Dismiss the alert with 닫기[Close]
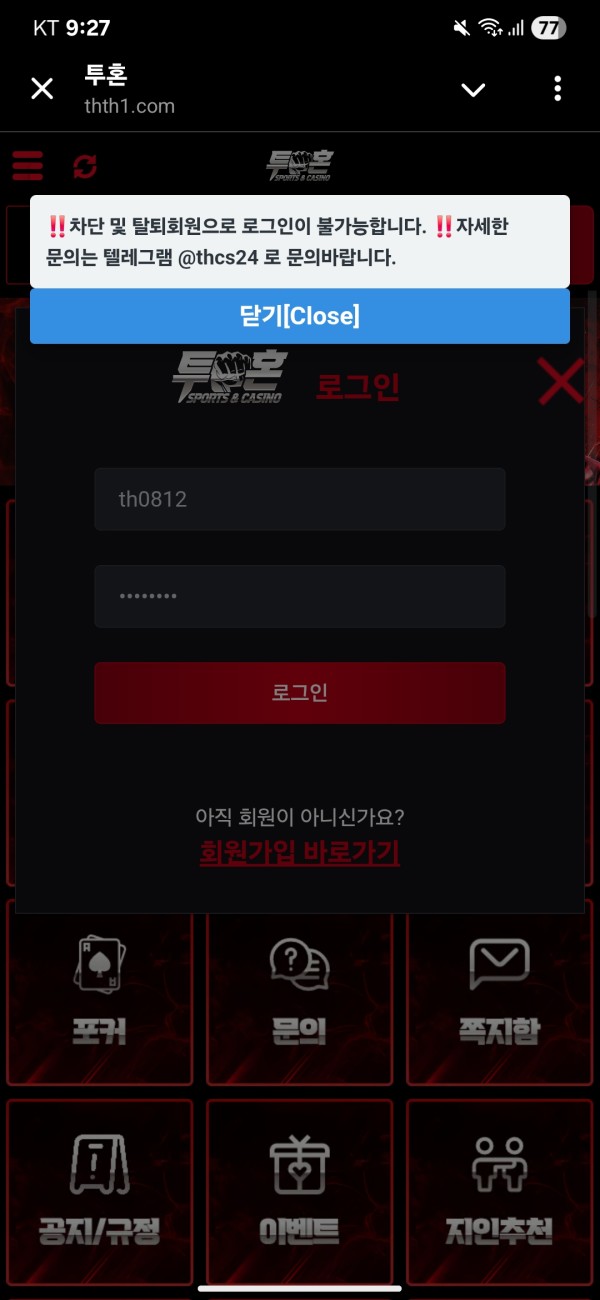Viewport: 600px width, 1300px height. 300,316
